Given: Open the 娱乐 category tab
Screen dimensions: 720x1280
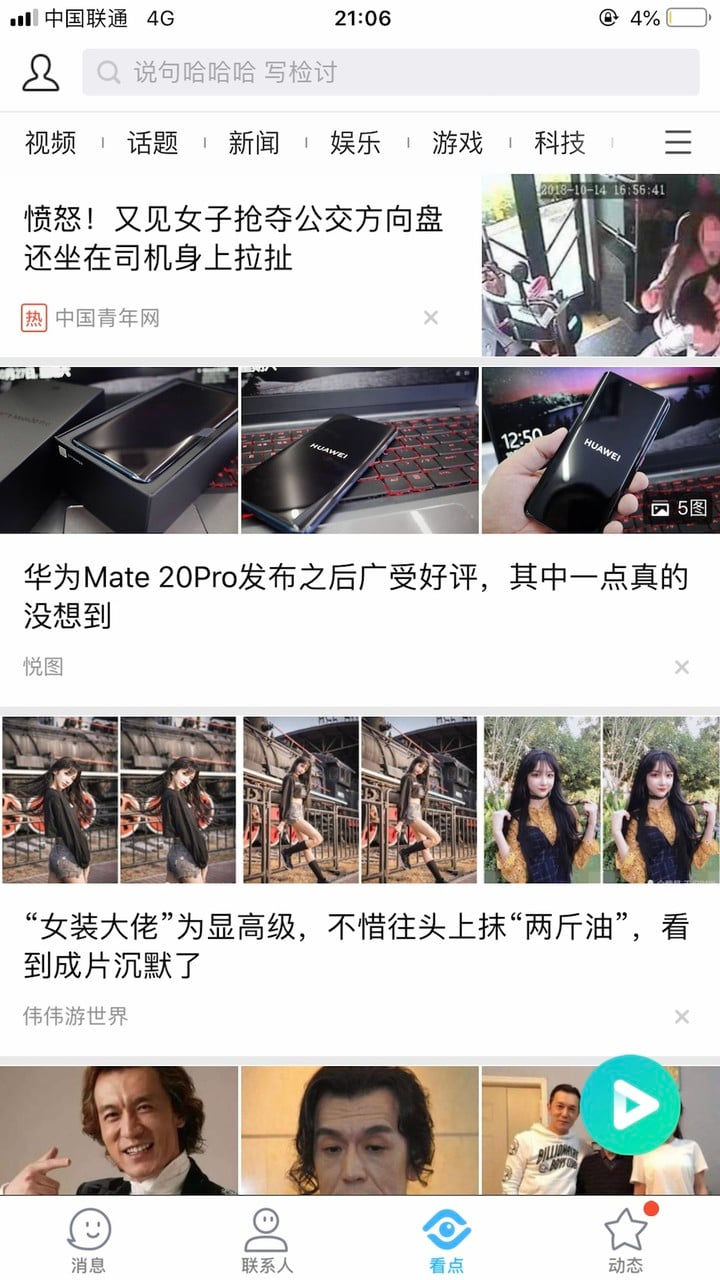Looking at the screenshot, I should click(x=356, y=143).
